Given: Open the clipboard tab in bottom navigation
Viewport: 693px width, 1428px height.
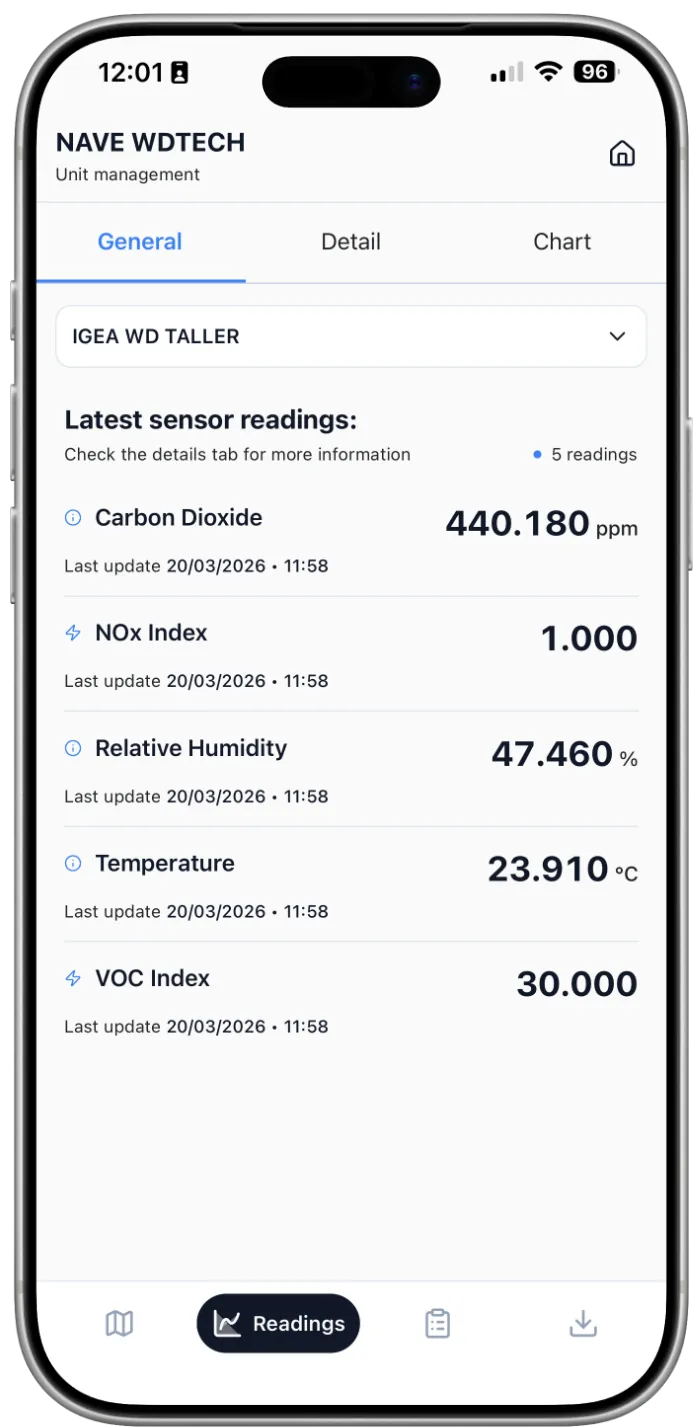Looking at the screenshot, I should click(x=437, y=1324).
